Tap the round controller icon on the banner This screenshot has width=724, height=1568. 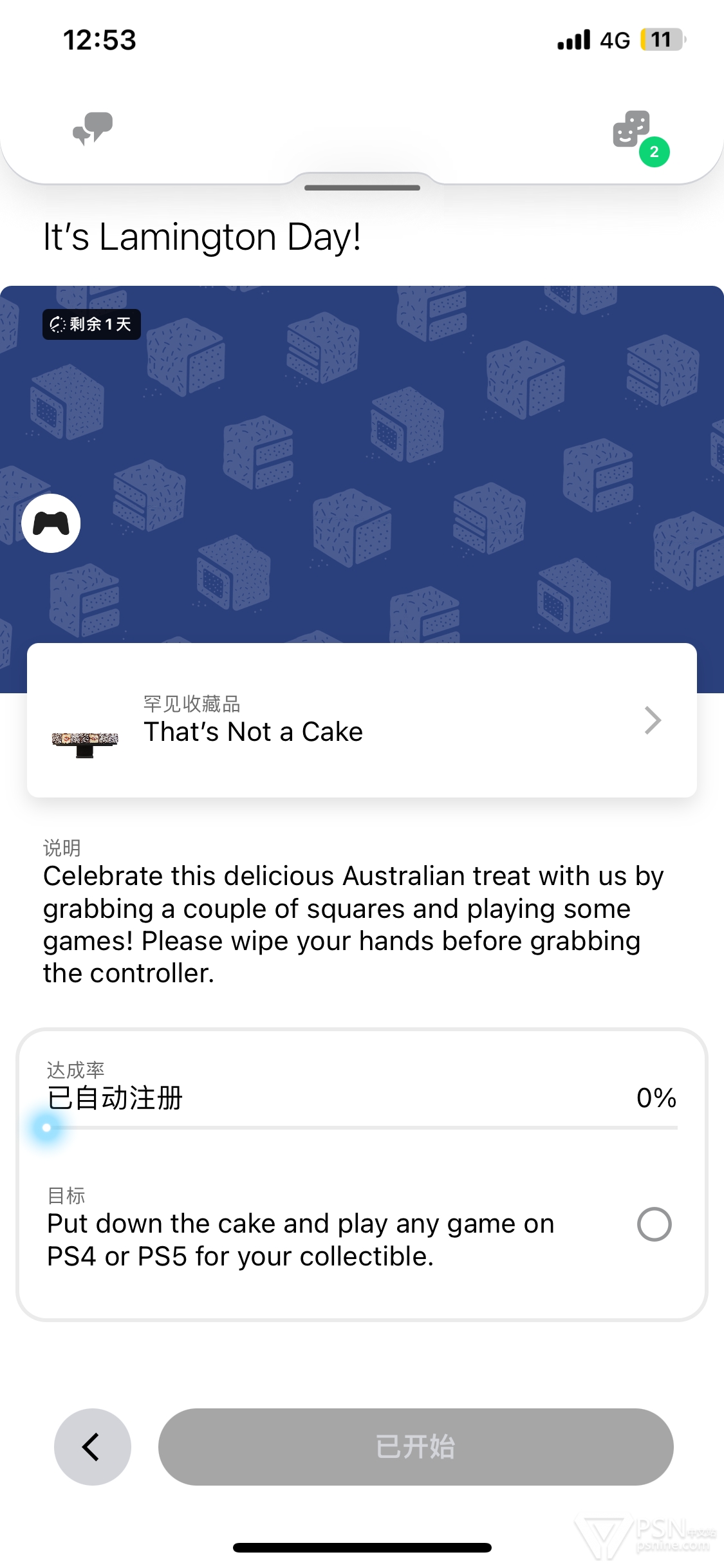51,523
